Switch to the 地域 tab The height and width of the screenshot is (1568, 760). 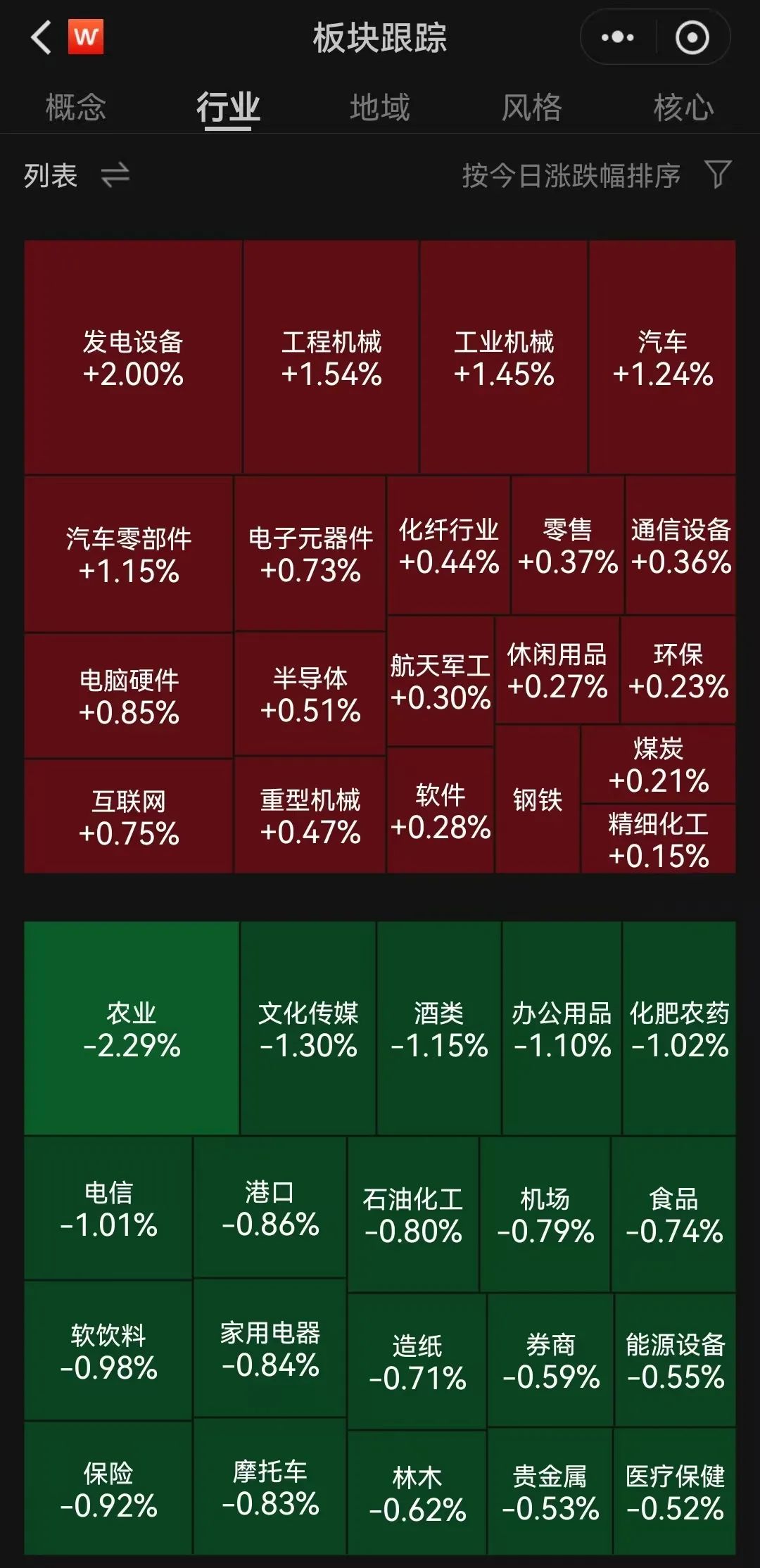[x=381, y=107]
